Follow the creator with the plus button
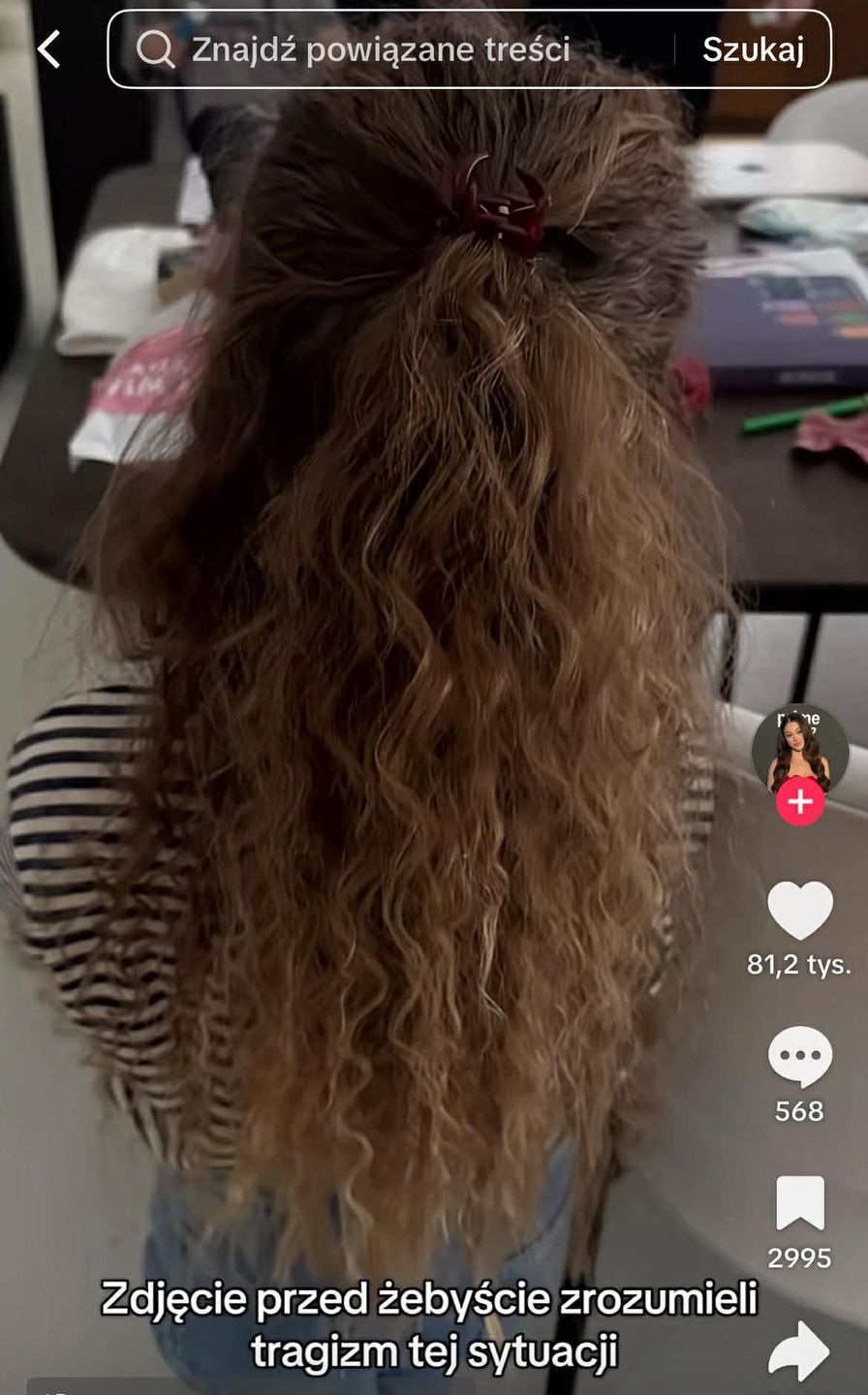Image resolution: width=868 pixels, height=1395 pixels. tap(800, 802)
